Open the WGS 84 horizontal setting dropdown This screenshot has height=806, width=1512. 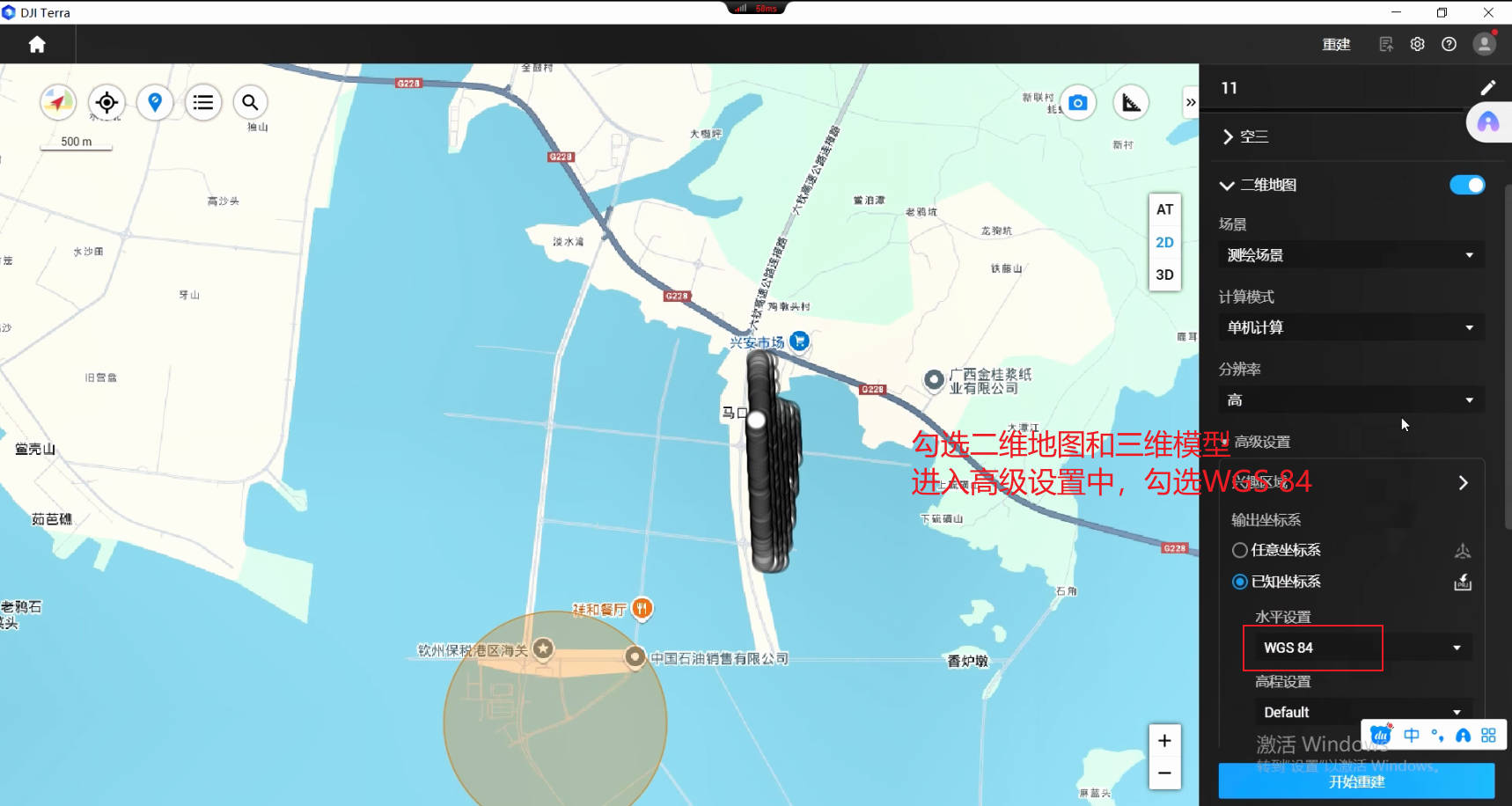pos(1362,648)
